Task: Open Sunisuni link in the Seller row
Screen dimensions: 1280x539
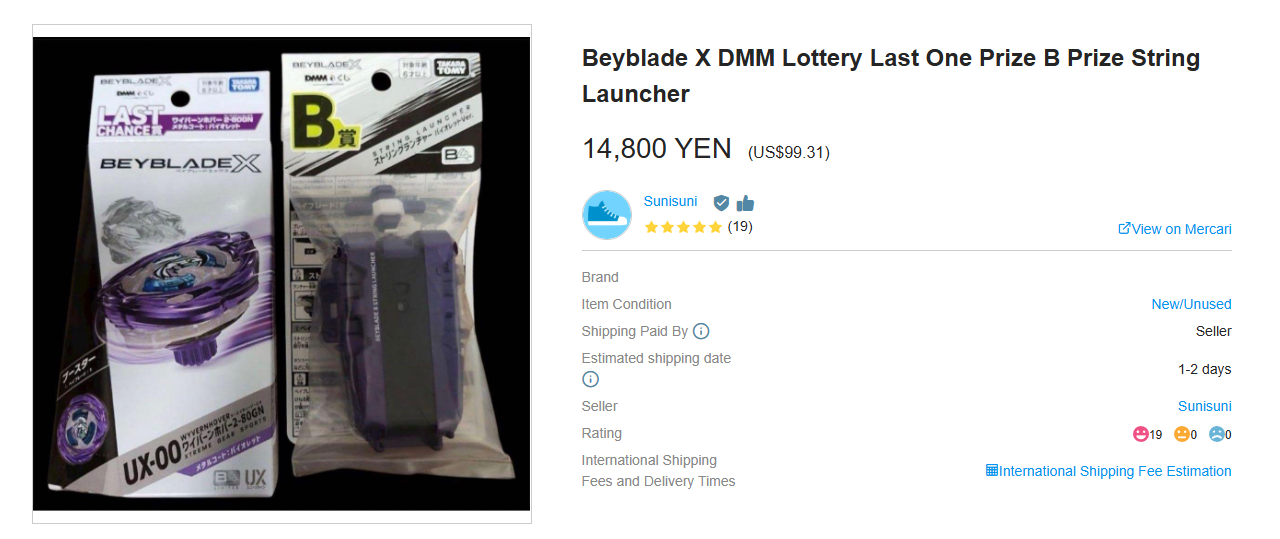Action: pyautogui.click(x=1204, y=406)
